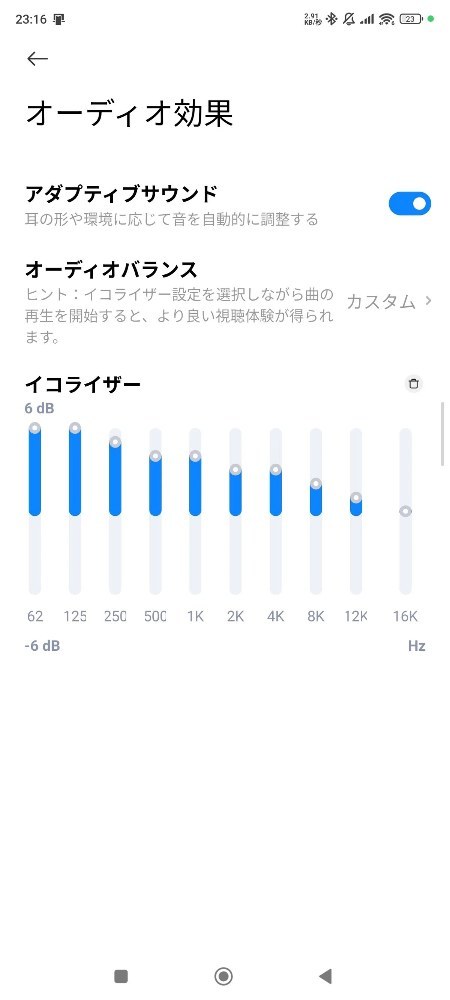Tap the 250 Hz equalizer slider
450x1000 pixels.
(x=115, y=510)
